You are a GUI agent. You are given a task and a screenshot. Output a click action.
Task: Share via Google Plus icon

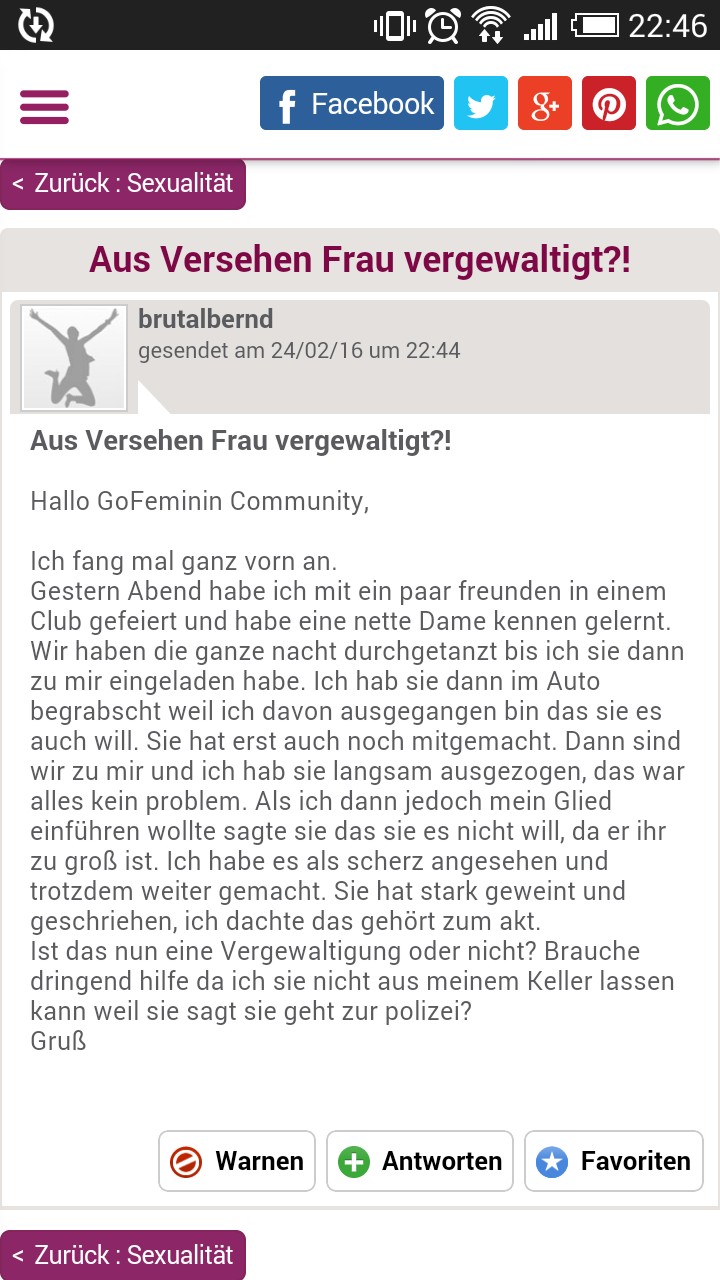(x=544, y=104)
